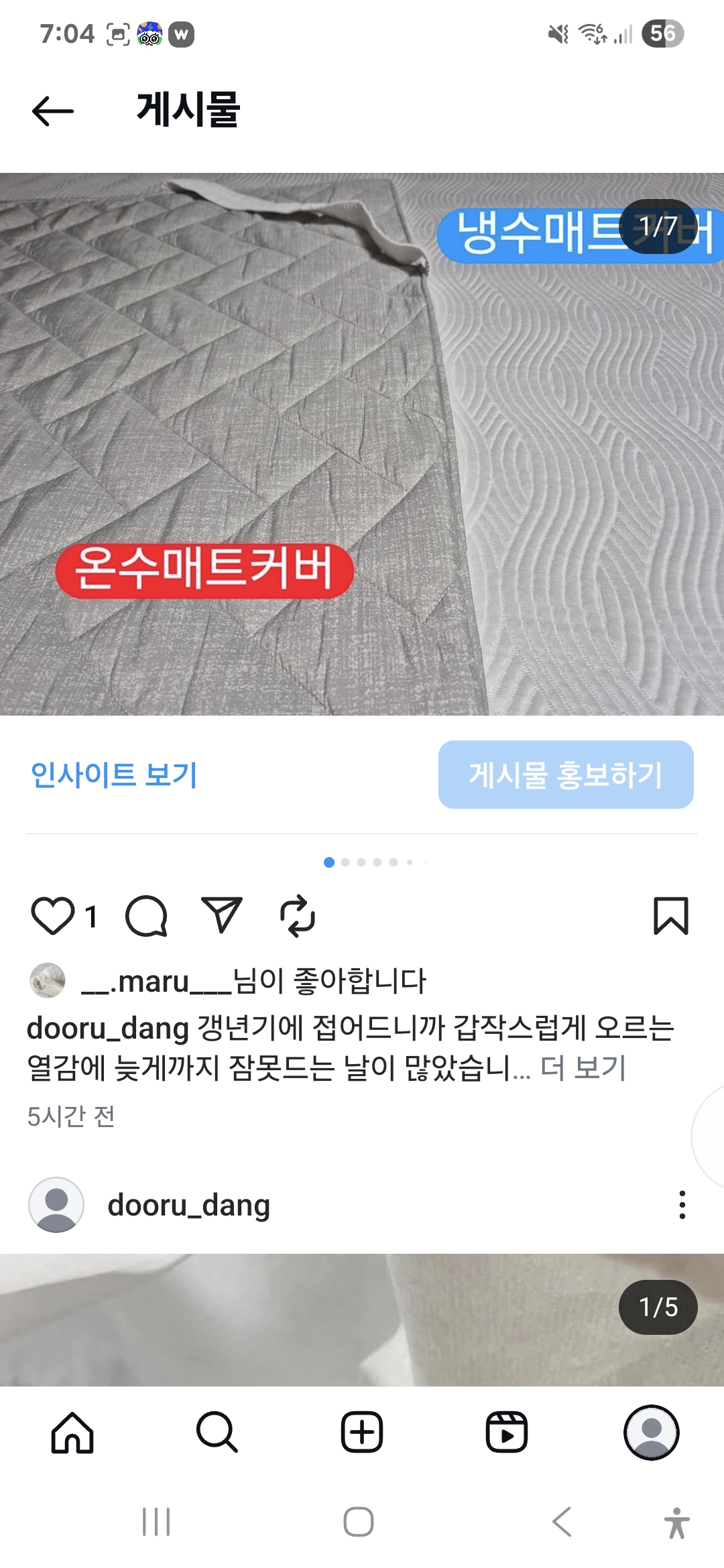Open your profile from the bottom navigation avatar

tap(652, 1431)
